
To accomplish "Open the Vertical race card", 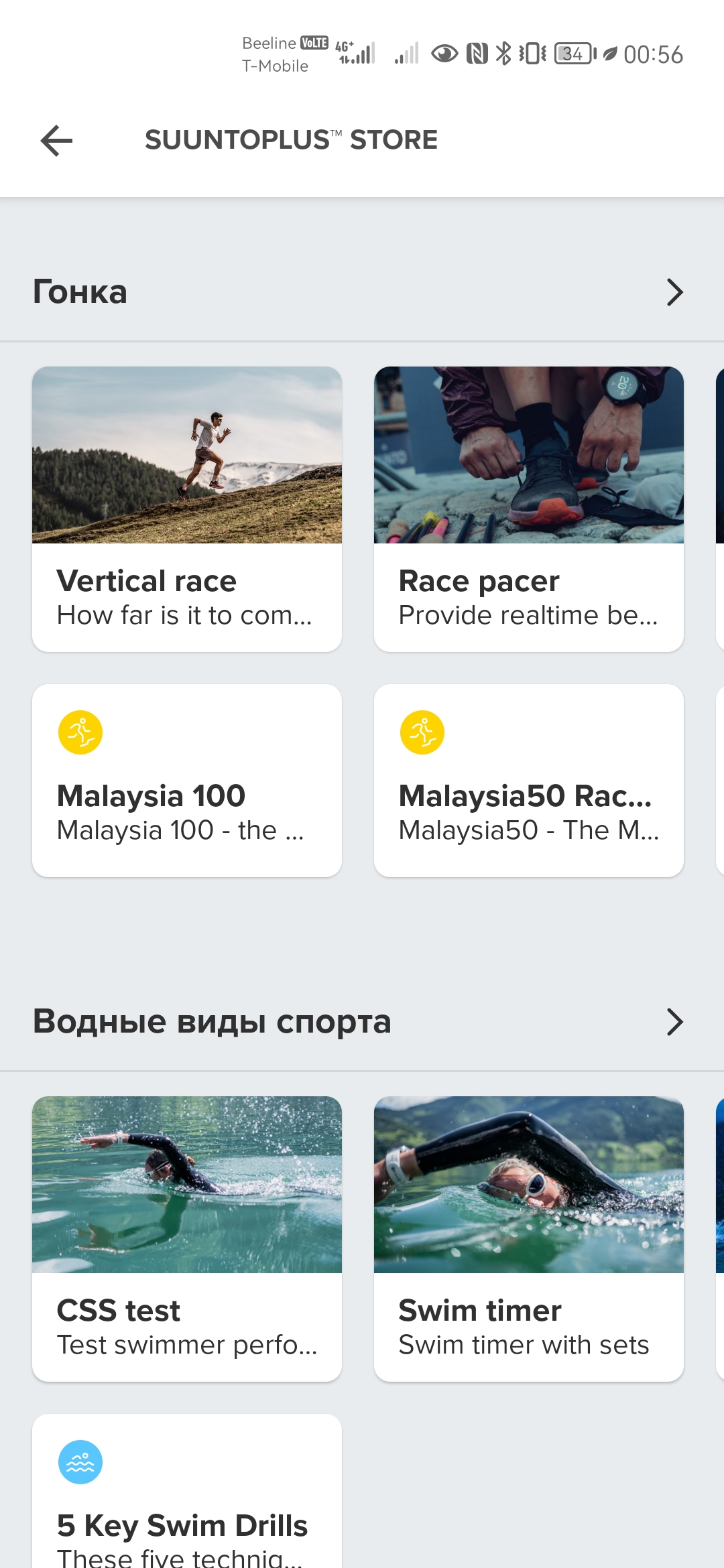I will click(187, 509).
